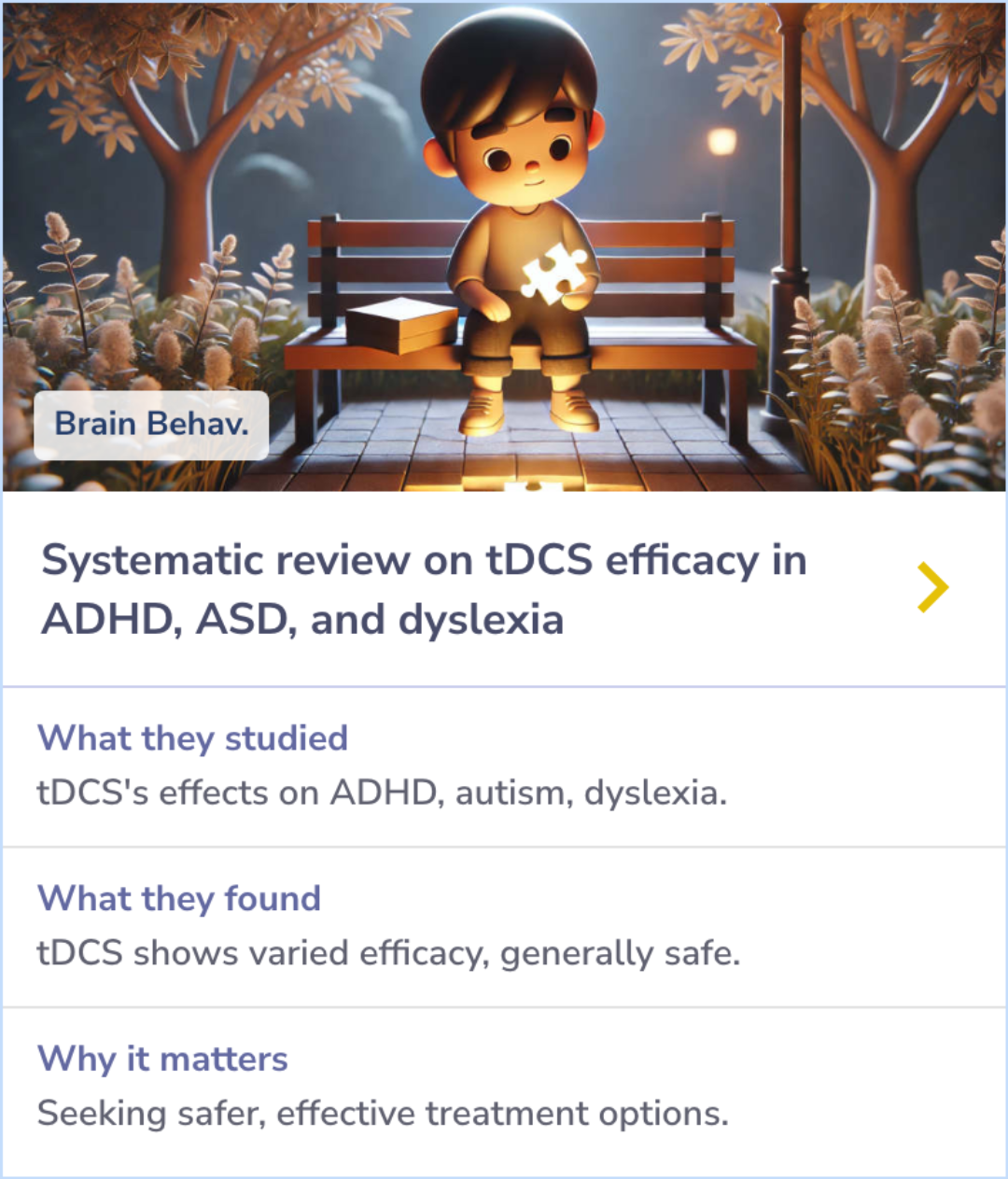Select the 'What they found' section heading
This screenshot has width=1008, height=1179.
coord(180,899)
